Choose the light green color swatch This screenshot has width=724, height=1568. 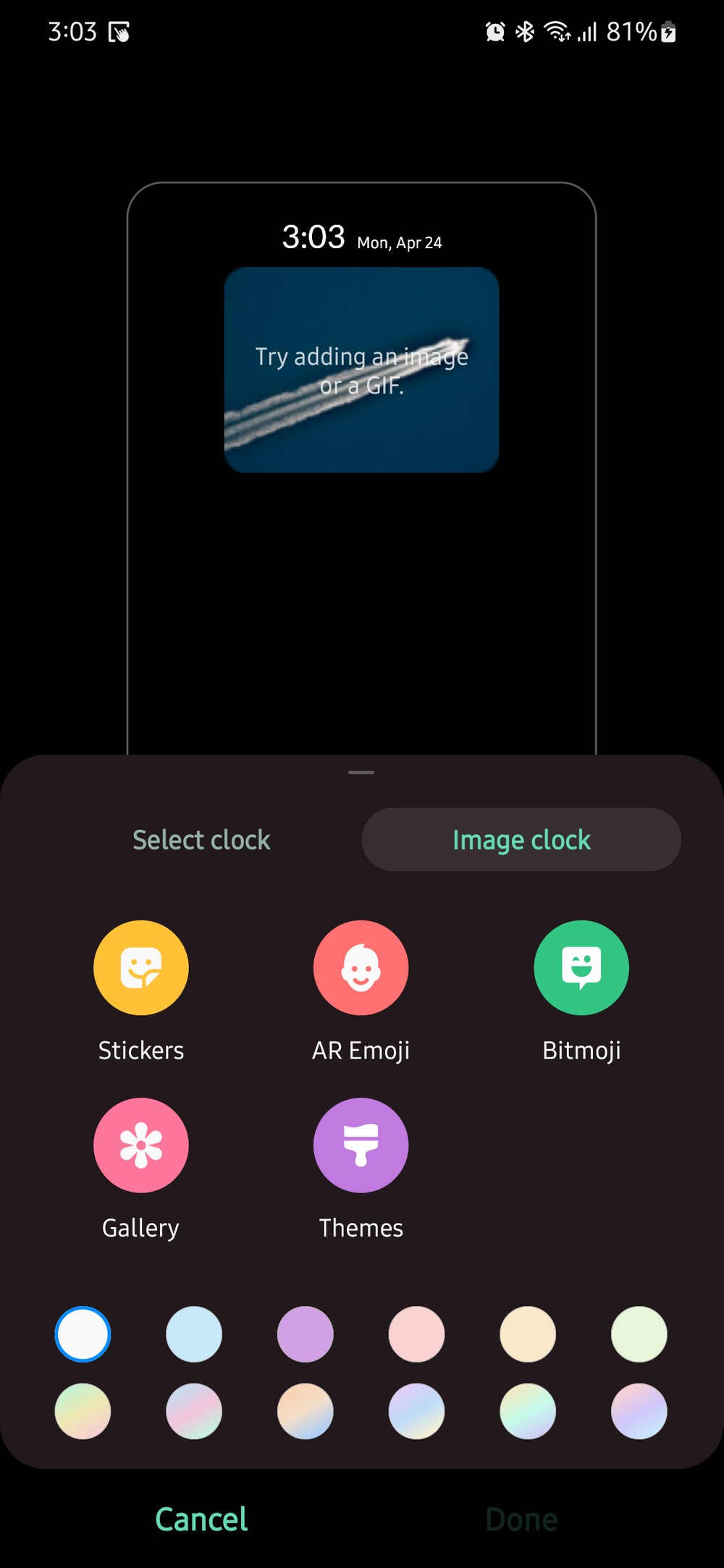click(x=639, y=1334)
